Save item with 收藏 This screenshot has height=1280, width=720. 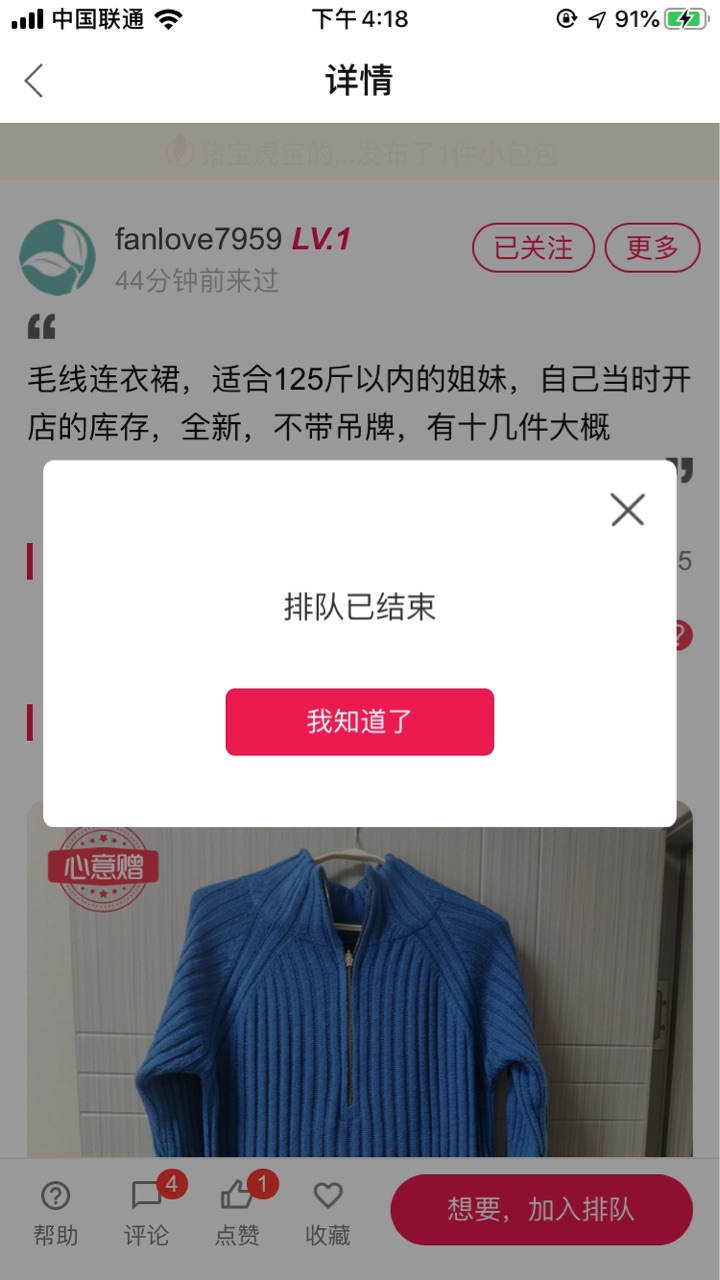click(328, 1212)
